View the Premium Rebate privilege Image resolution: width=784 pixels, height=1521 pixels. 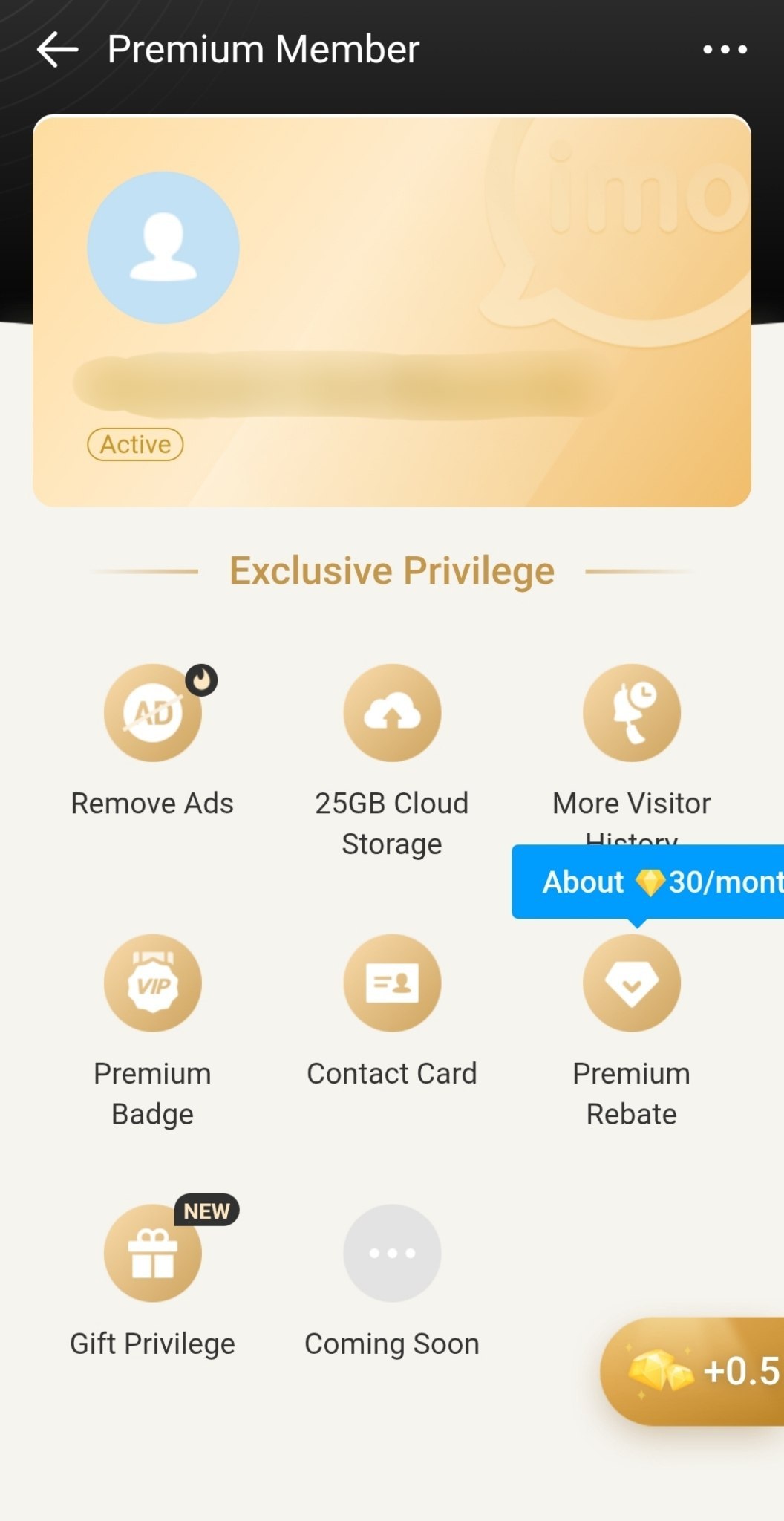(631, 983)
